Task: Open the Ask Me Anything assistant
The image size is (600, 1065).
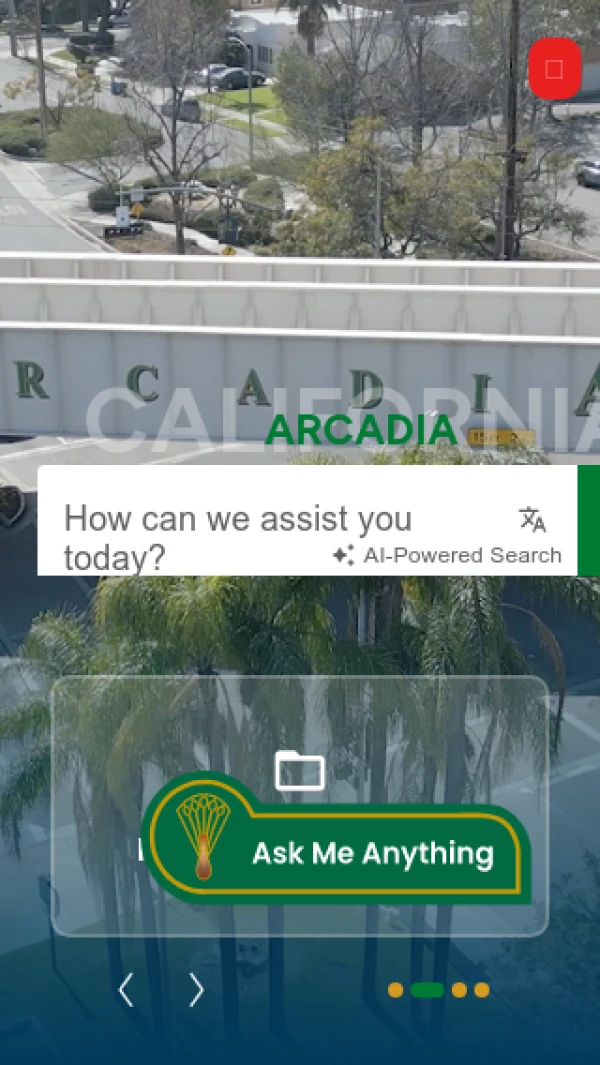Action: 340,852
